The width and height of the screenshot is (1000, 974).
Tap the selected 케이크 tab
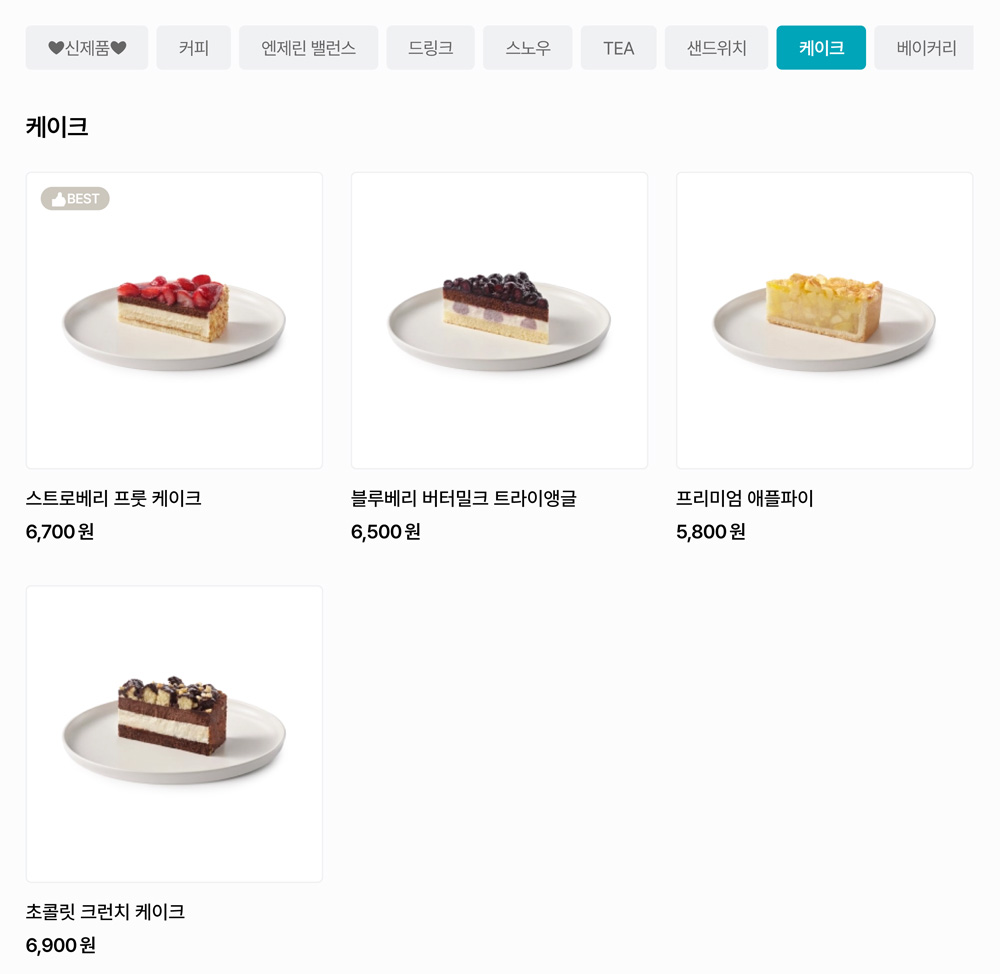(x=821, y=48)
